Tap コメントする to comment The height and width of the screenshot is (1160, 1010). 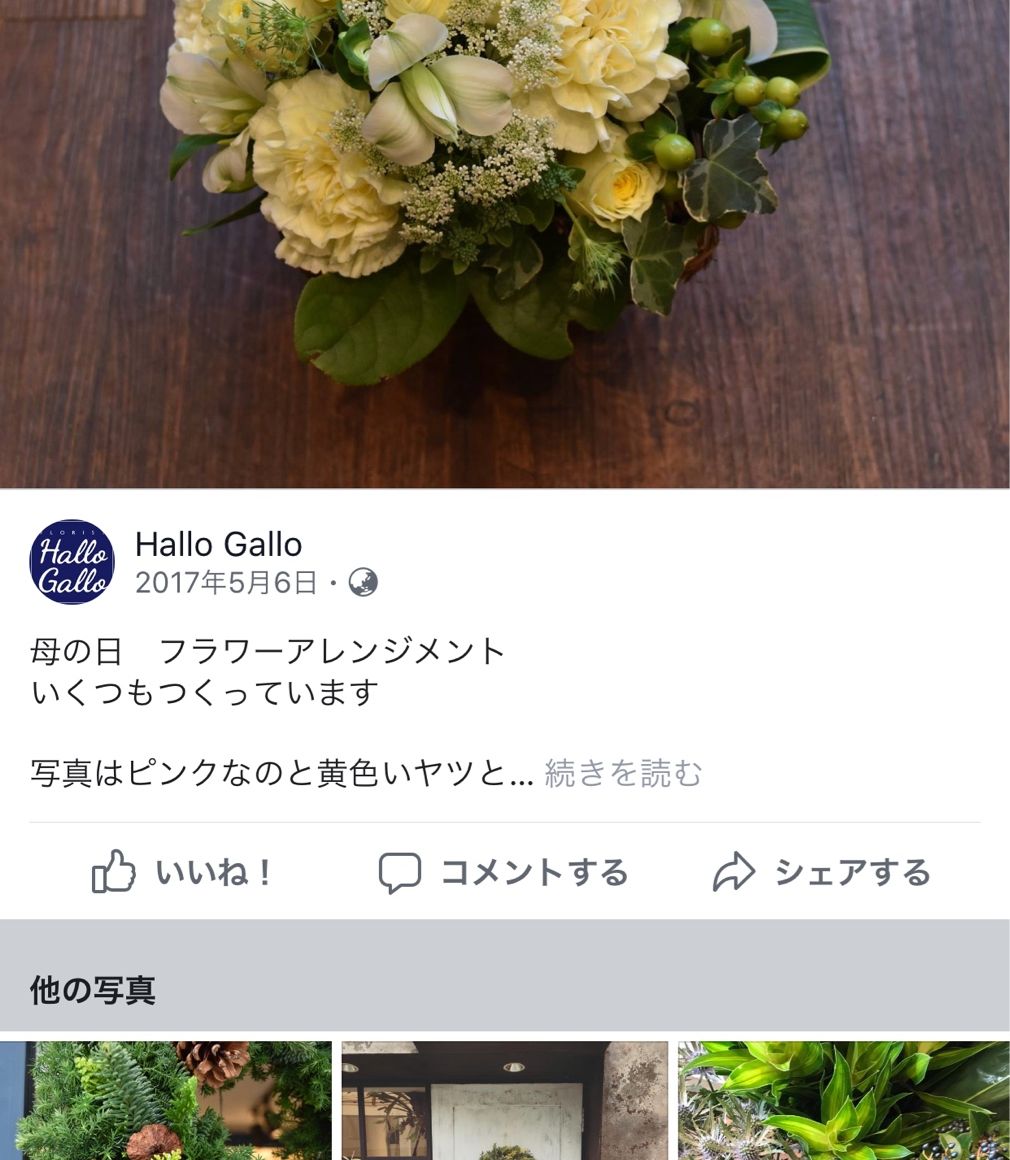pyautogui.click(x=504, y=873)
